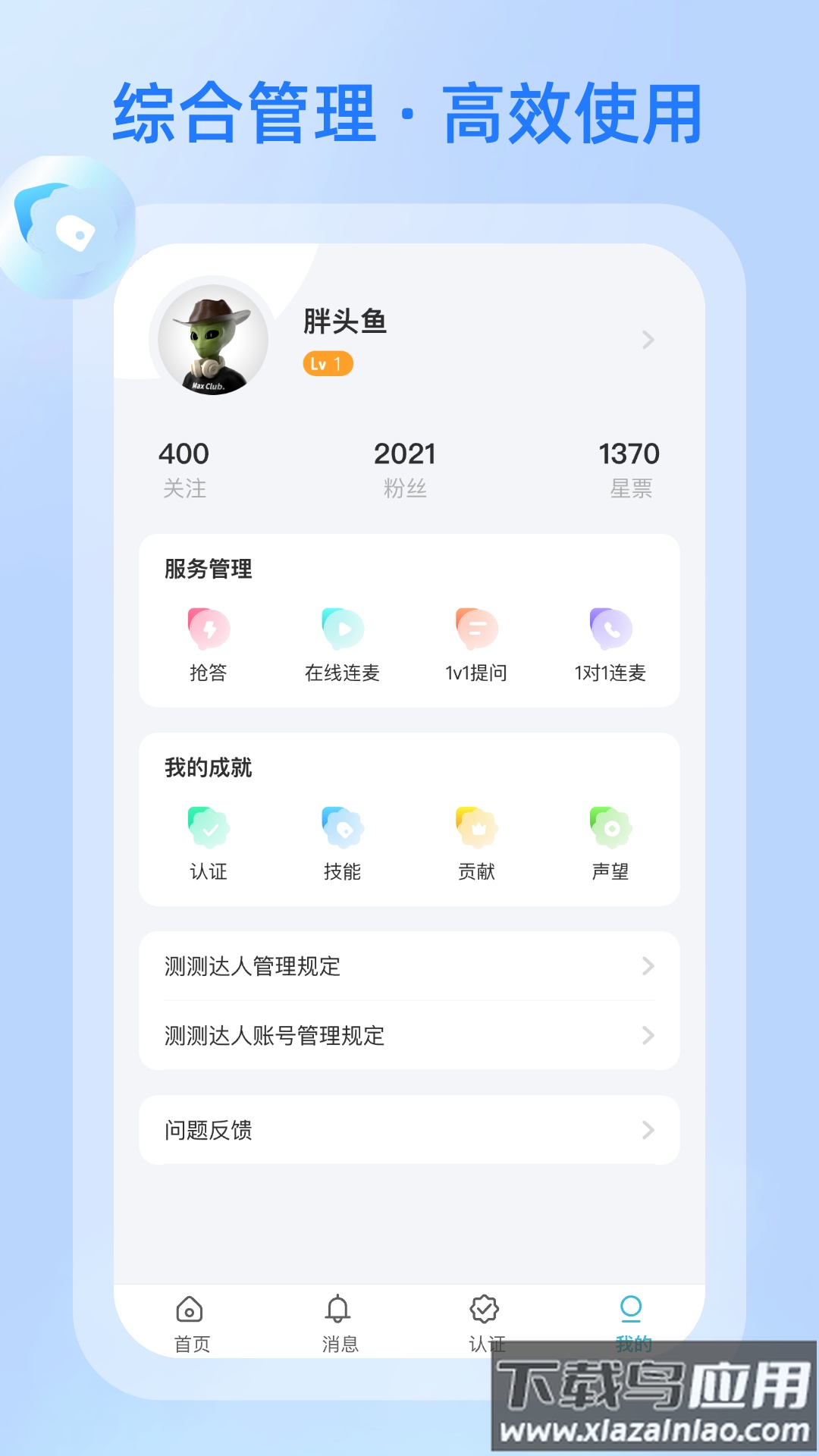Tap the Lv 1 level badge
The image size is (819, 1456).
pos(327,365)
